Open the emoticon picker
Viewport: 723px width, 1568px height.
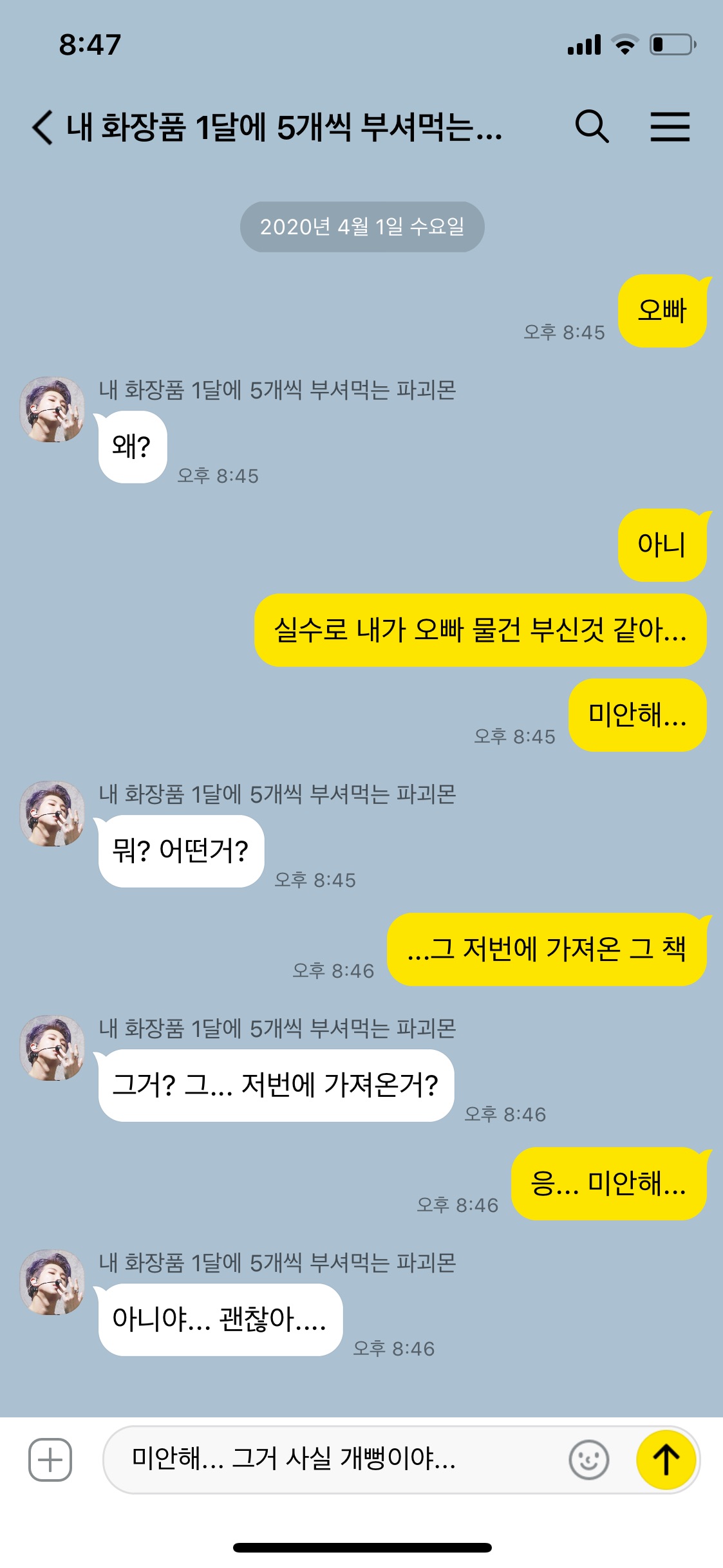588,1459
